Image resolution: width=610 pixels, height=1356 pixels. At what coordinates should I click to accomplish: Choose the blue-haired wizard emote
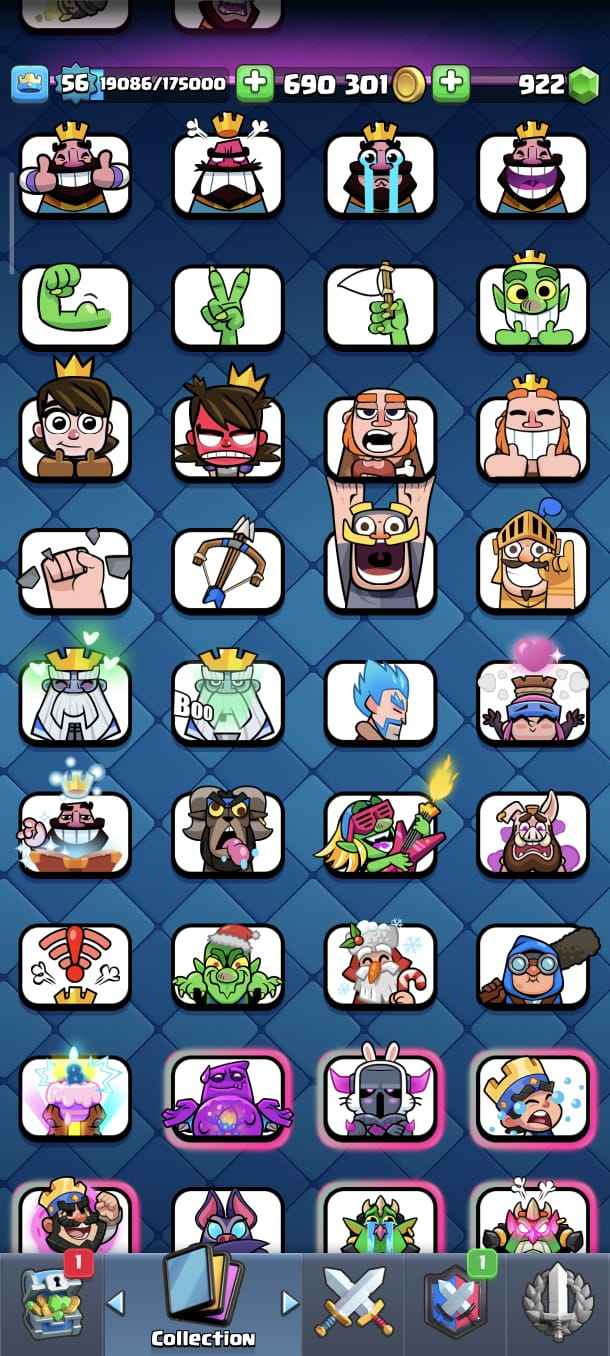380,700
